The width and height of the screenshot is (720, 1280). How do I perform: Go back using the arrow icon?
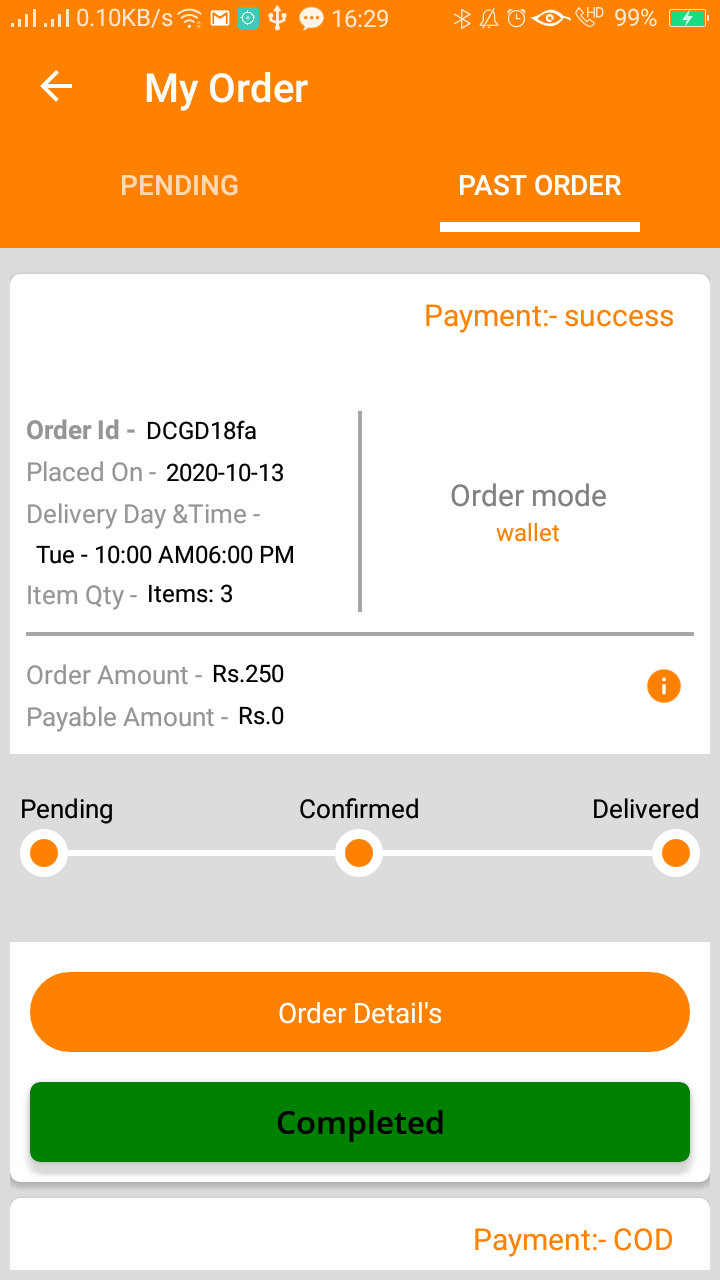coord(56,87)
